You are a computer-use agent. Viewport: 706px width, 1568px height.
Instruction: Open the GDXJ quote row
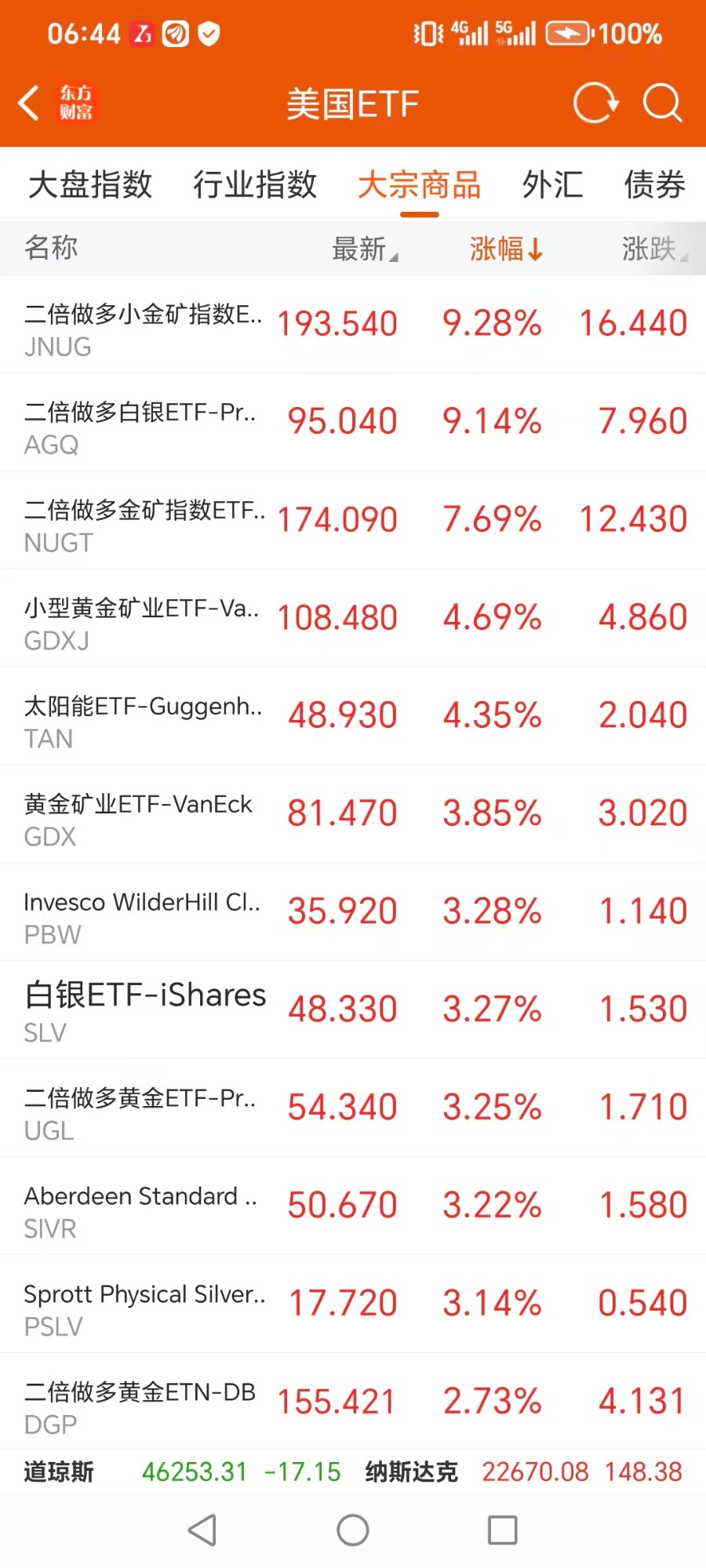pos(353,618)
